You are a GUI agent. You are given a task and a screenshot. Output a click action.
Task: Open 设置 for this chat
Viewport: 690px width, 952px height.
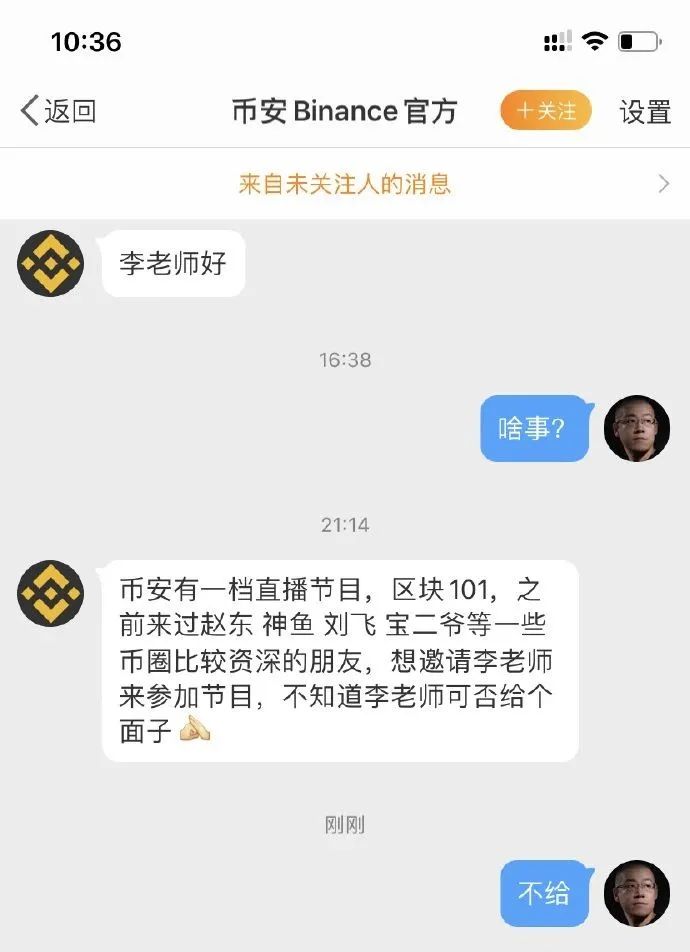(x=645, y=112)
